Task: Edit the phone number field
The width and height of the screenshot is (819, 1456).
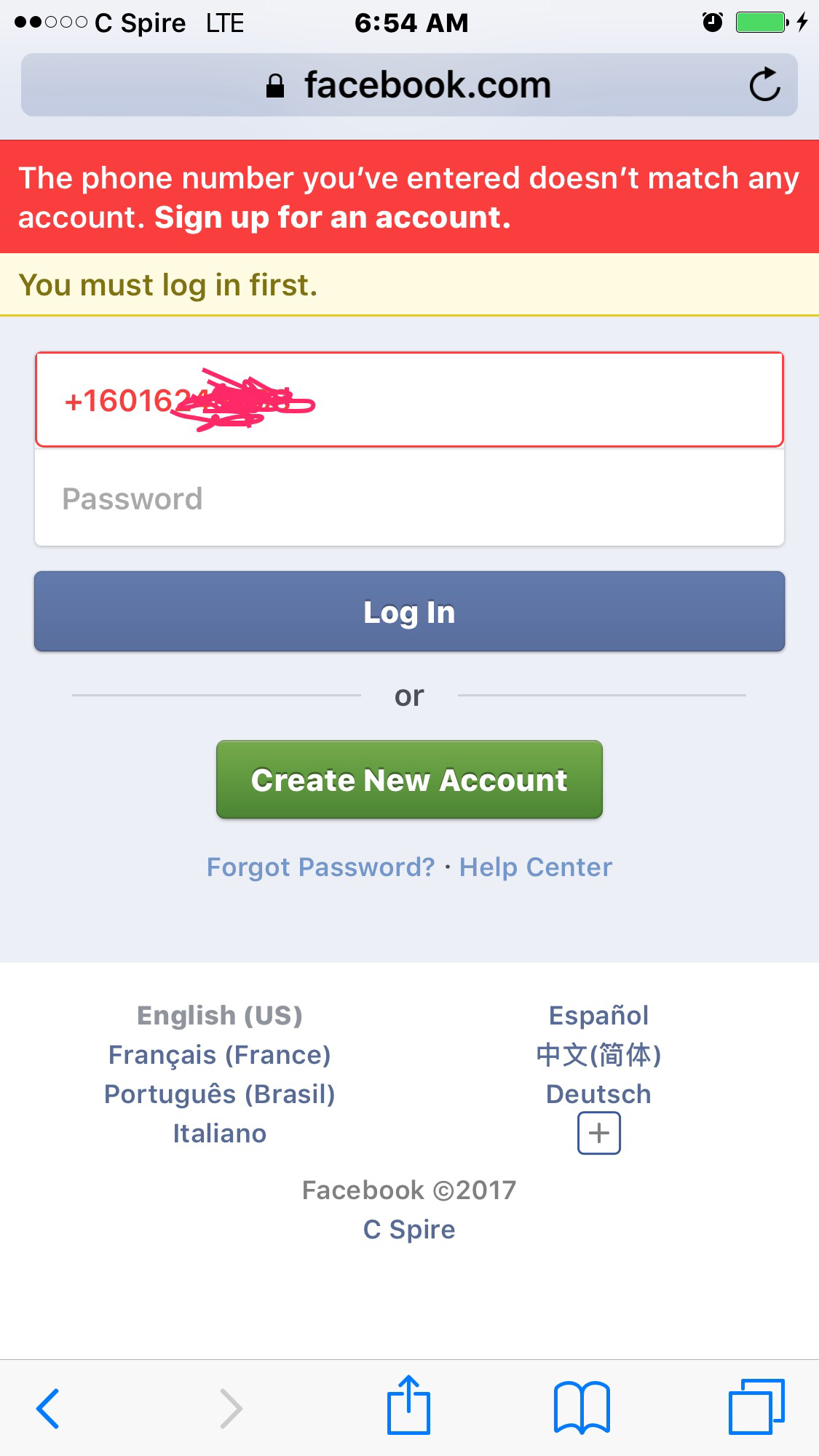Action: (409, 399)
